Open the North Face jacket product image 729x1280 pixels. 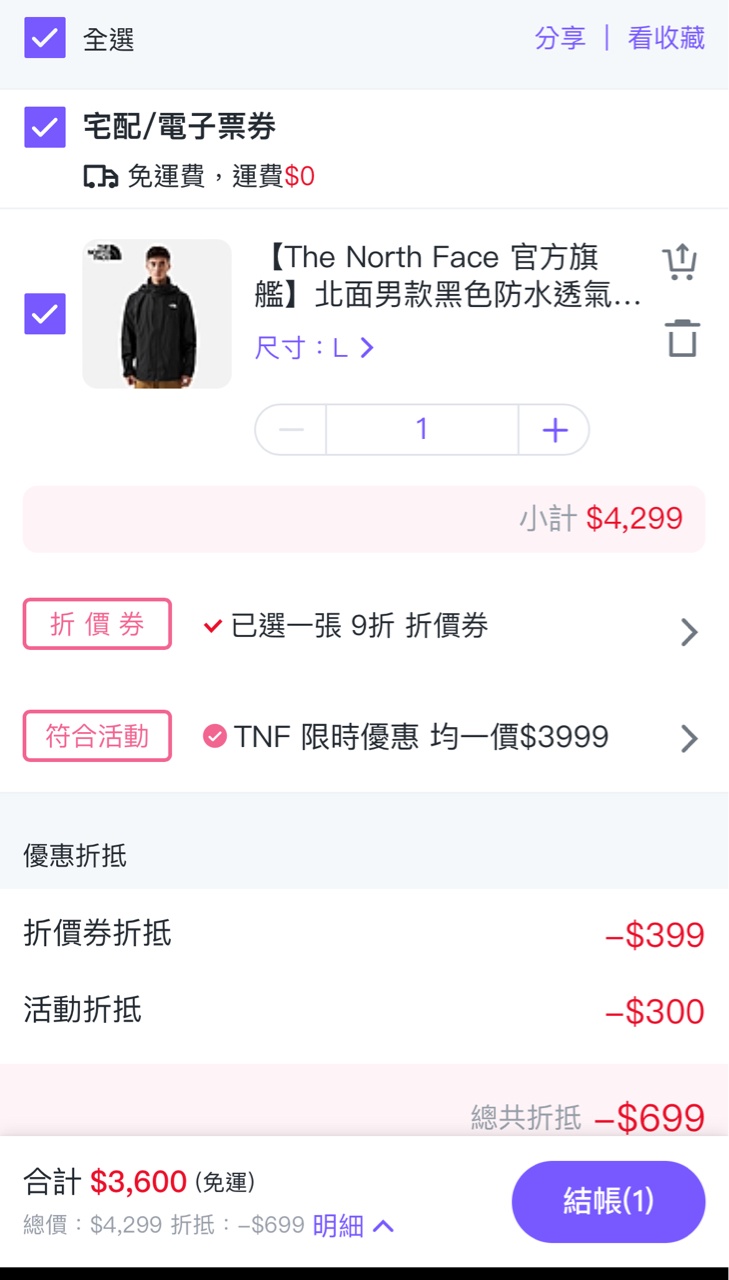[x=157, y=314]
